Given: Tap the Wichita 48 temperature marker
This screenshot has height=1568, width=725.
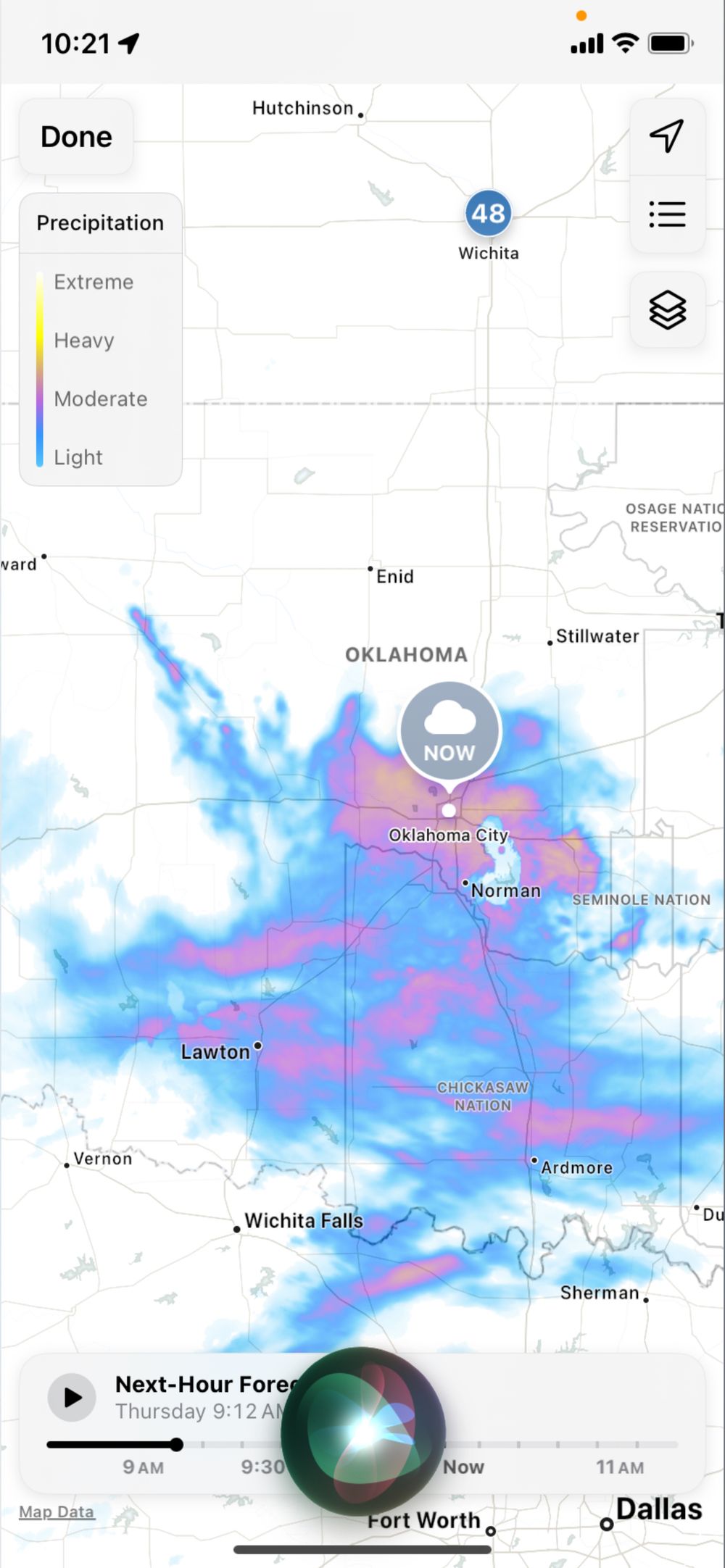Looking at the screenshot, I should 488,214.
